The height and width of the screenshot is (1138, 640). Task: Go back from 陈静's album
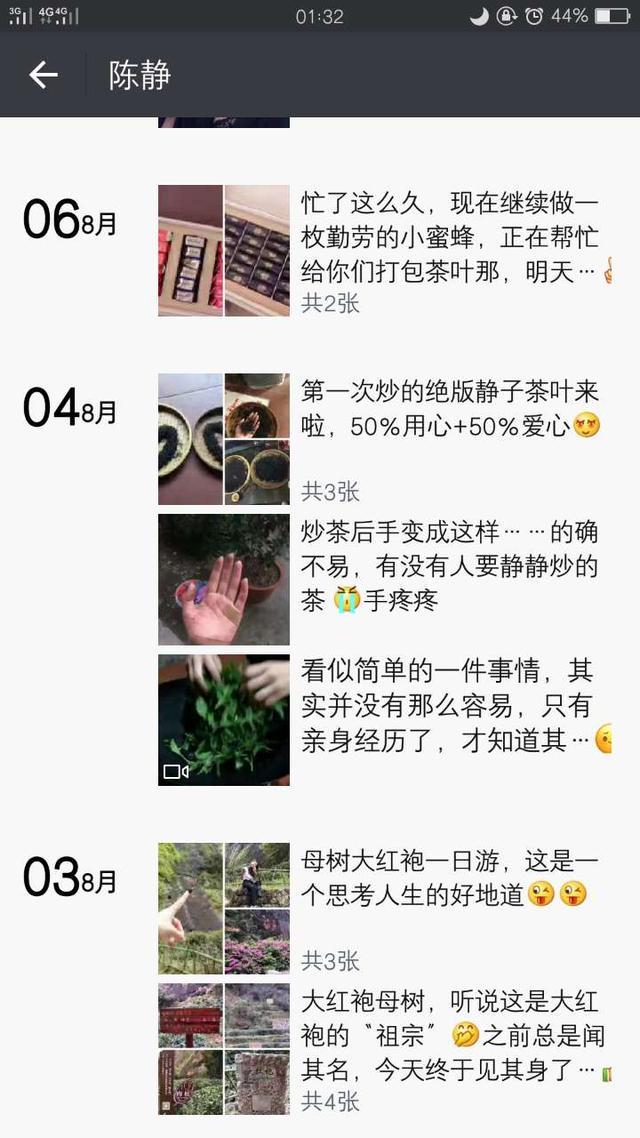[x=43, y=74]
